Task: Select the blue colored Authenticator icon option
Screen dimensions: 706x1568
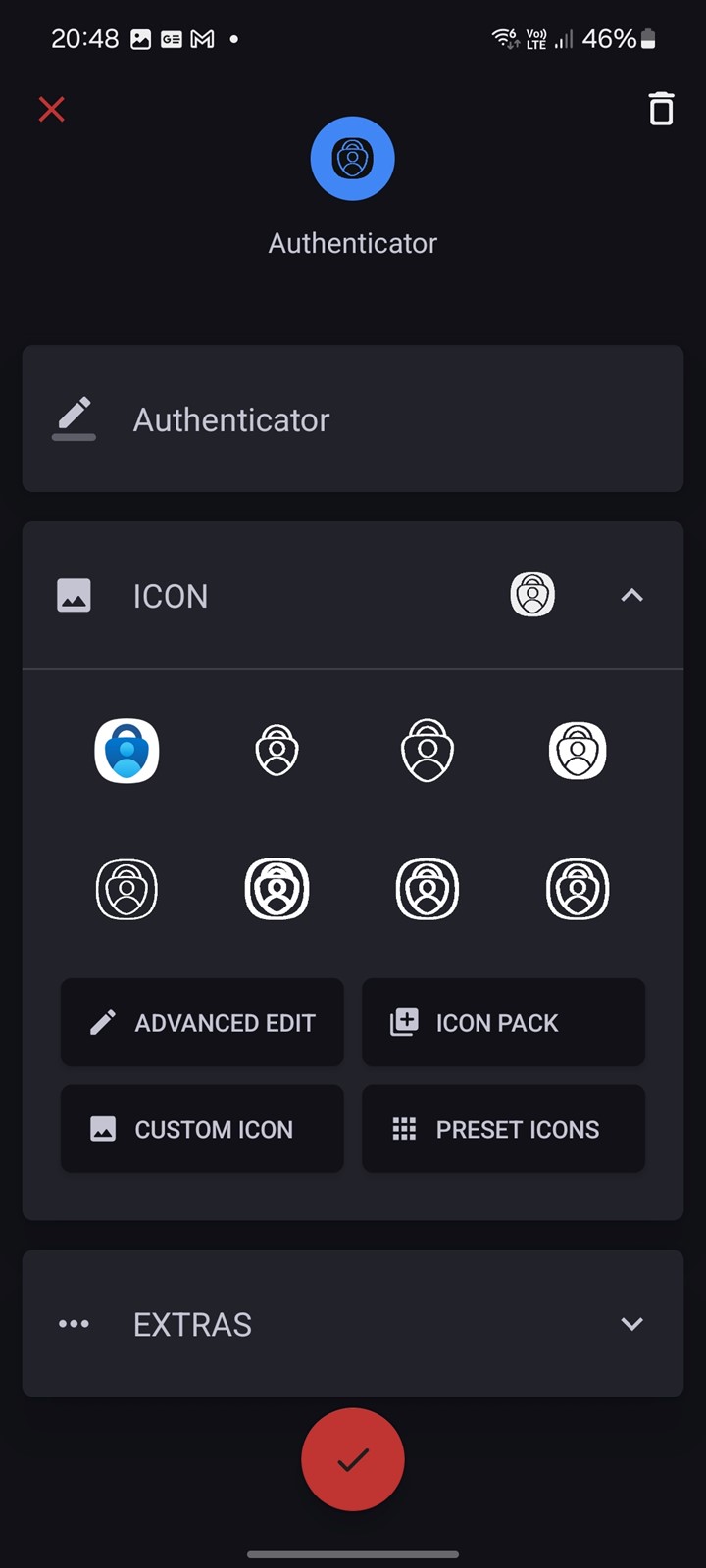Action: (x=126, y=751)
